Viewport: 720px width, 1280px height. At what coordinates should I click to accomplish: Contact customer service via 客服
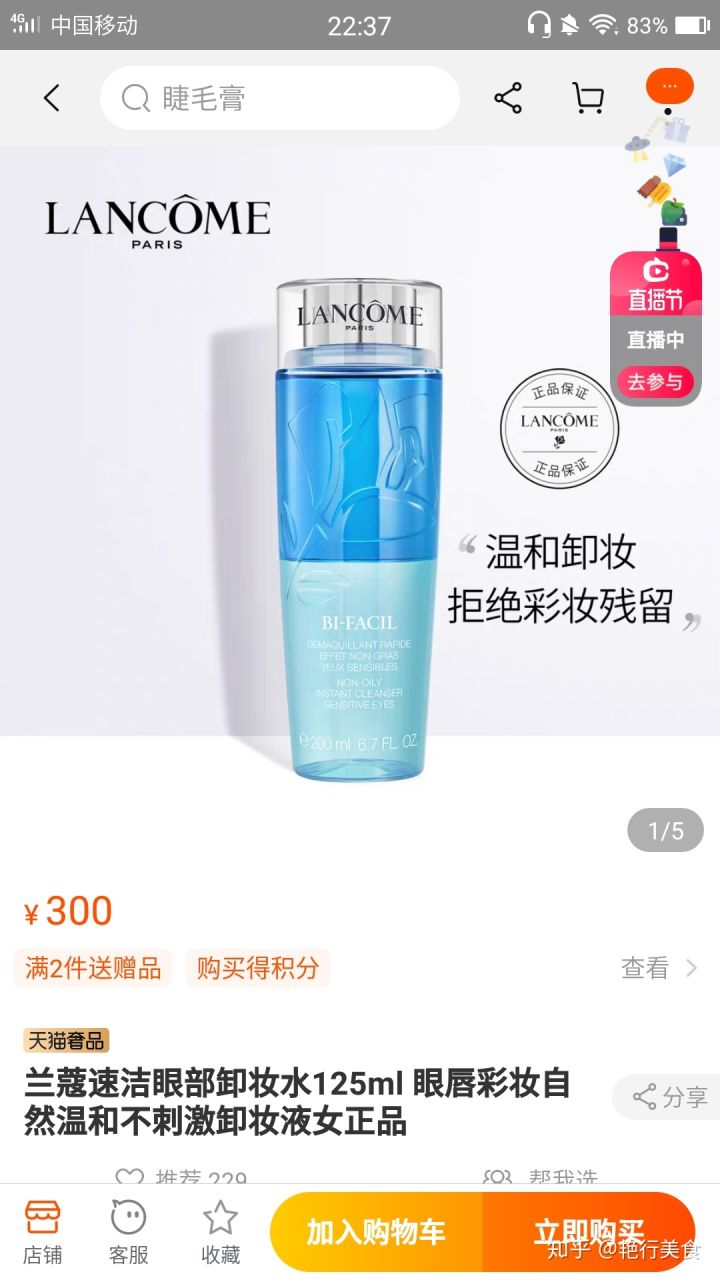tap(129, 1232)
